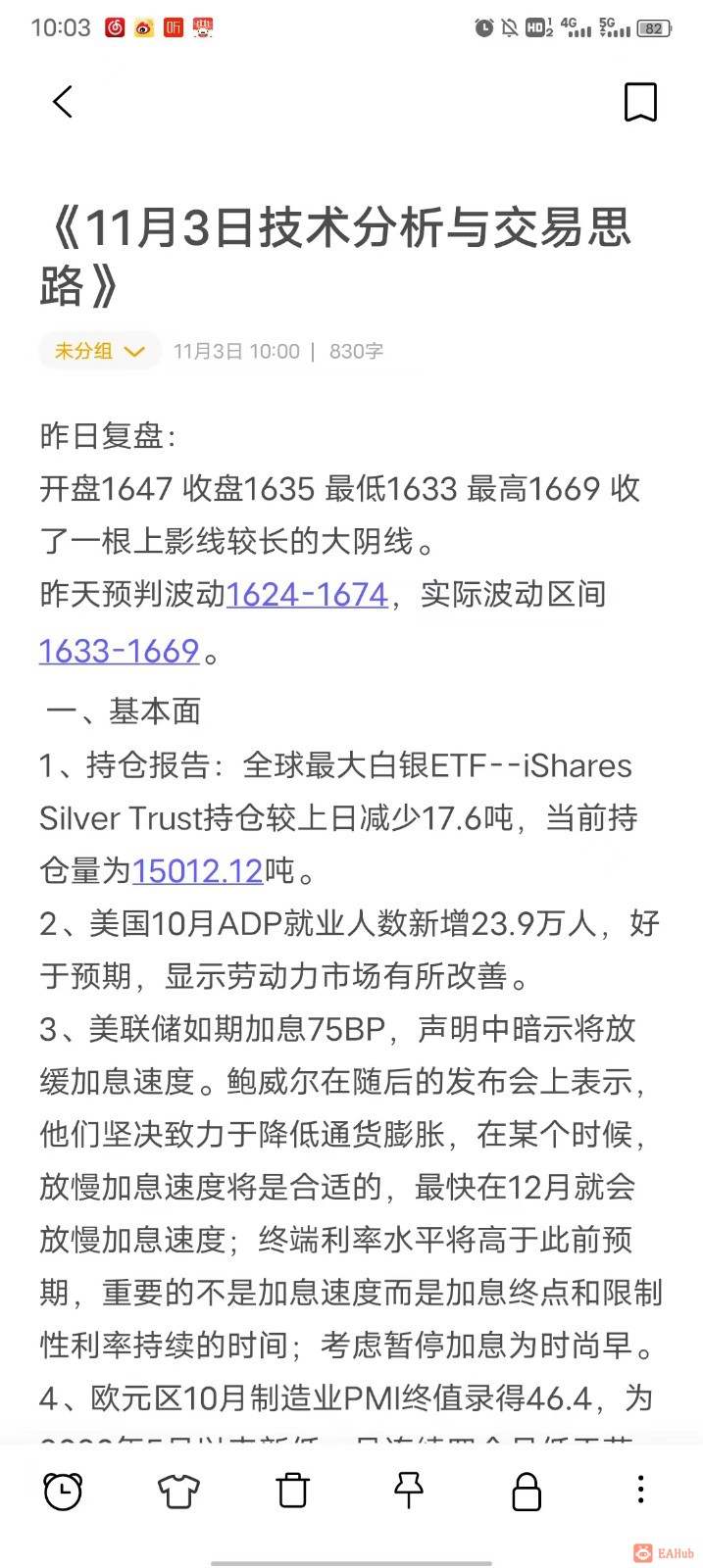Tap the 15012.12 underlined link
This screenshot has height=1568, width=703.
click(x=197, y=870)
